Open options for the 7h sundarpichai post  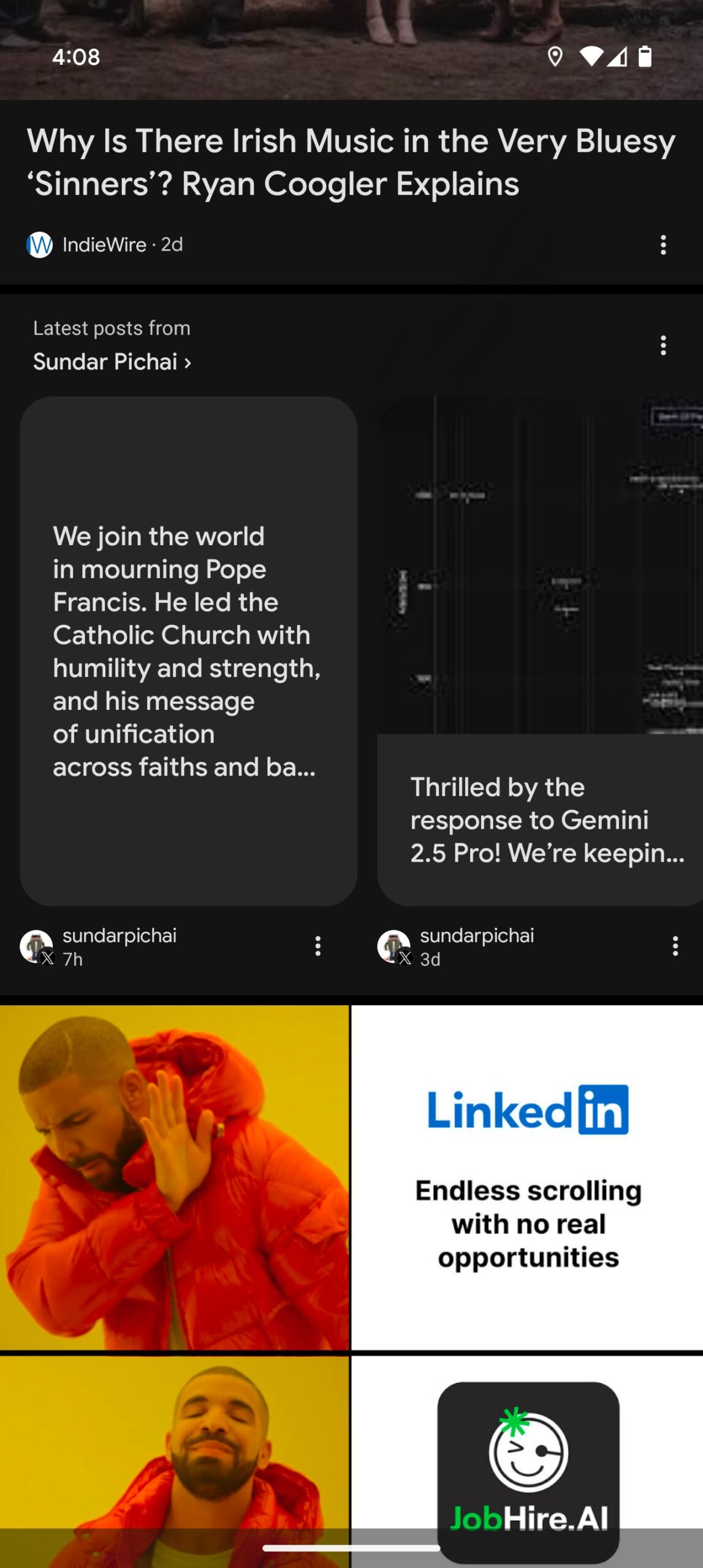pos(317,946)
